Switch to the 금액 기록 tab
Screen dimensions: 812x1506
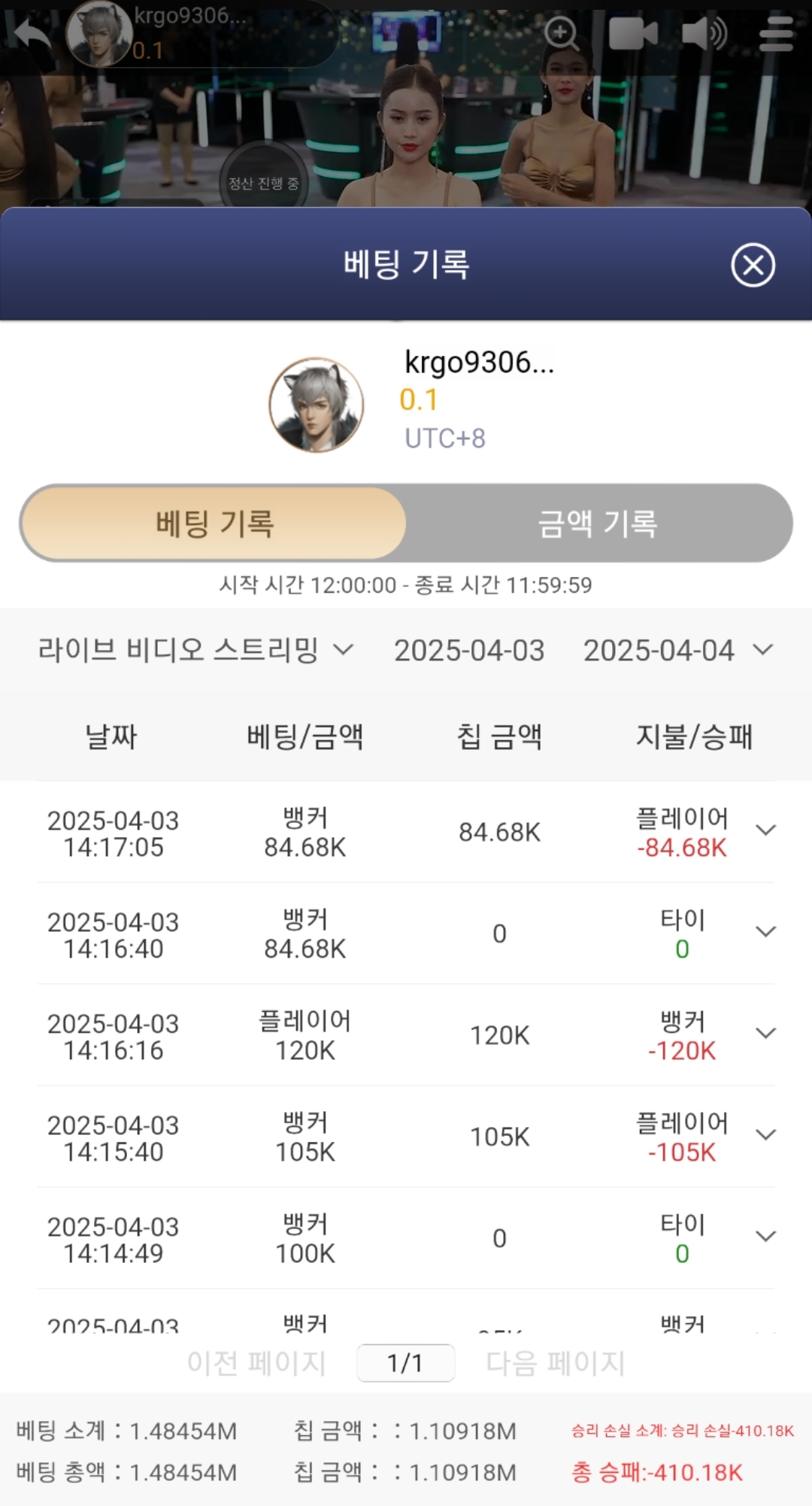click(x=598, y=524)
